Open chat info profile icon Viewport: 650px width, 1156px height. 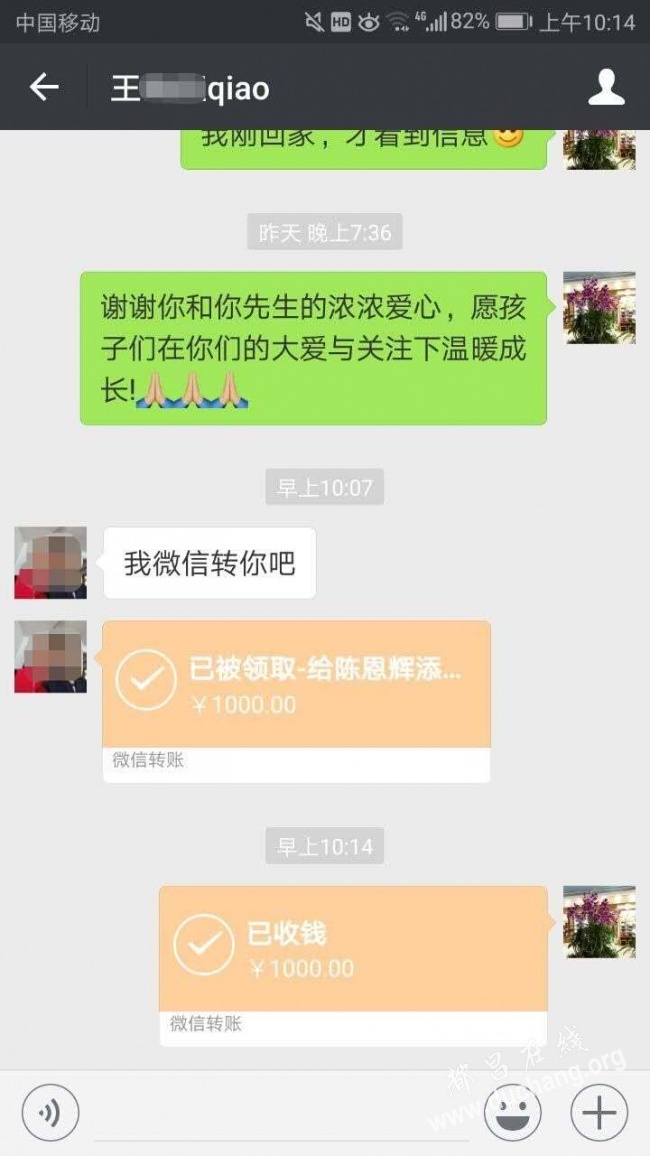[606, 88]
